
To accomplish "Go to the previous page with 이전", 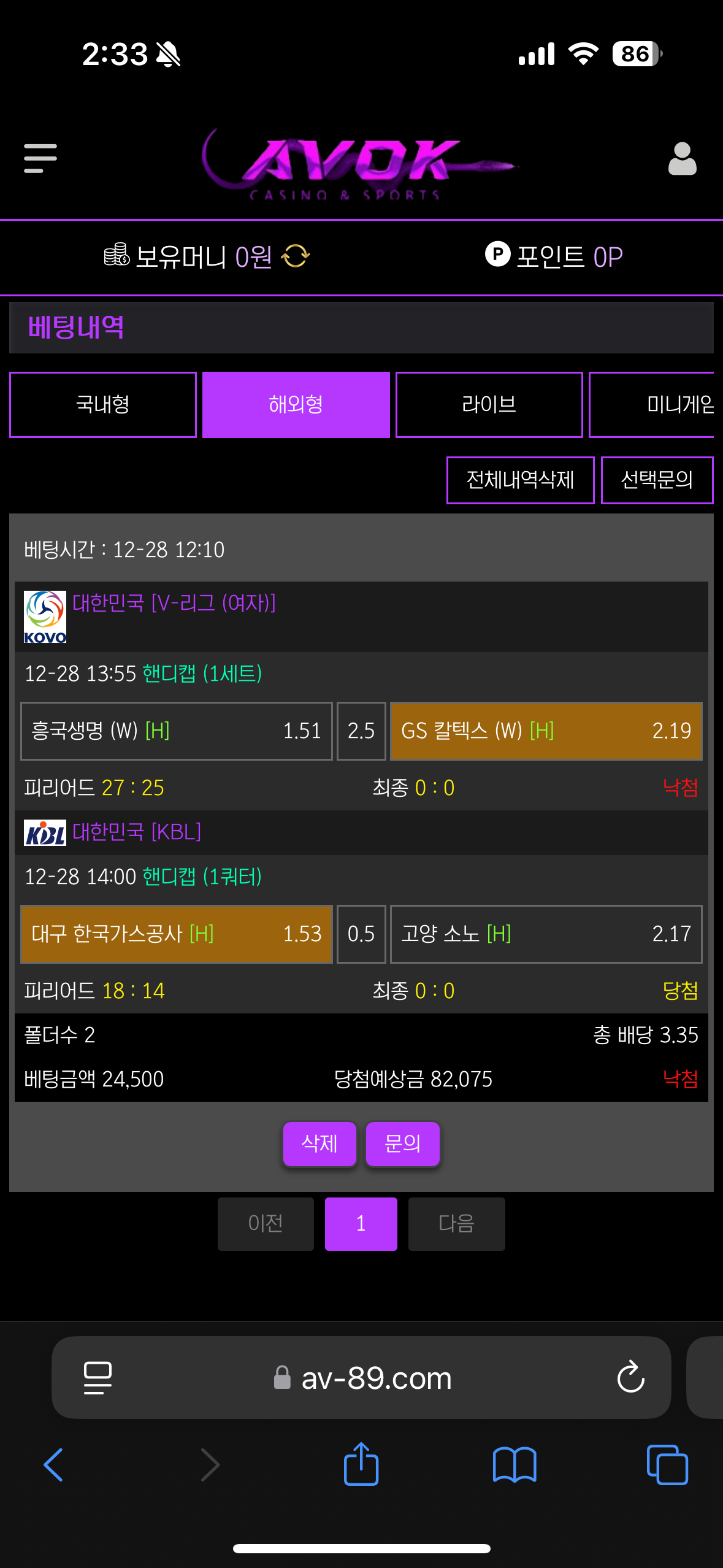I will (x=266, y=1223).
